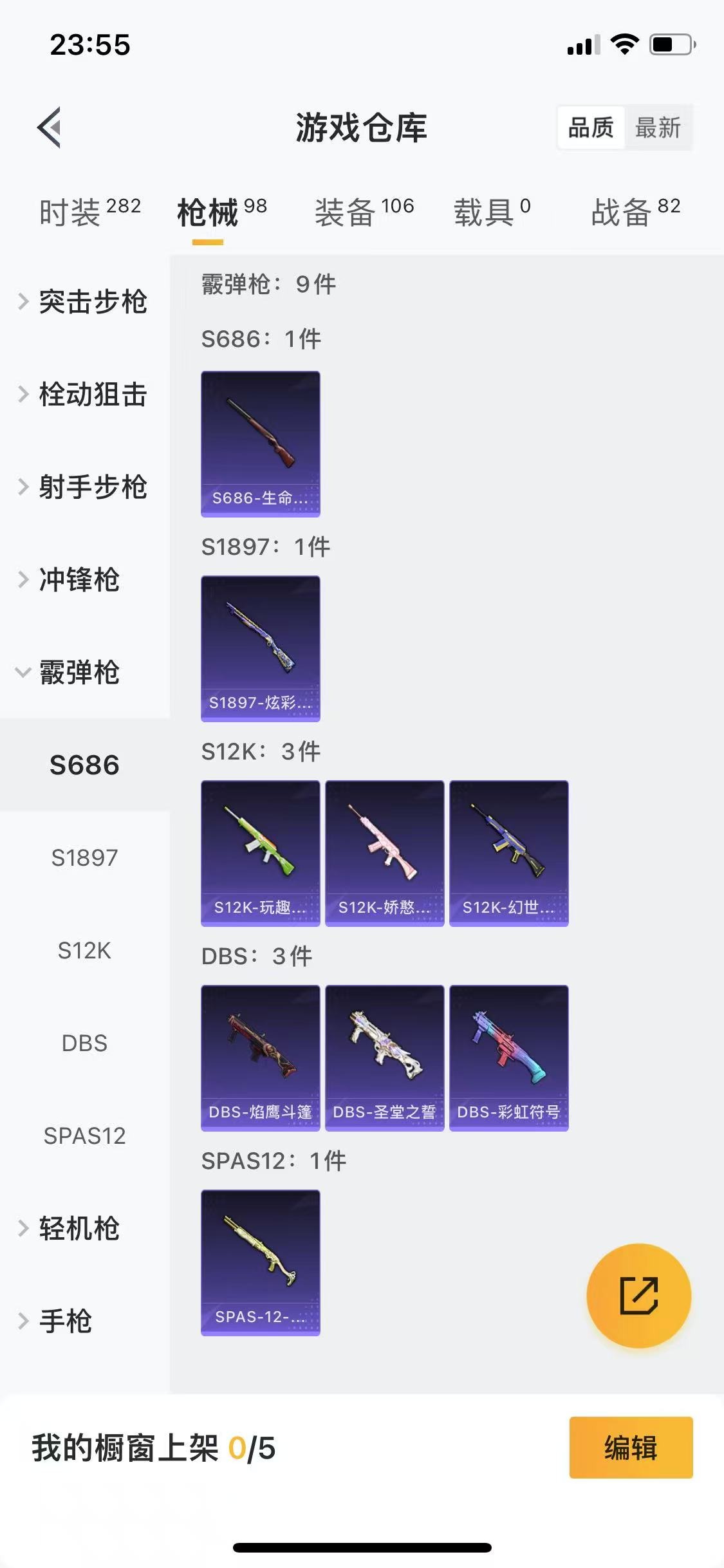Select S12K in the side list
Image resolution: width=724 pixels, height=1568 pixels.
(84, 951)
